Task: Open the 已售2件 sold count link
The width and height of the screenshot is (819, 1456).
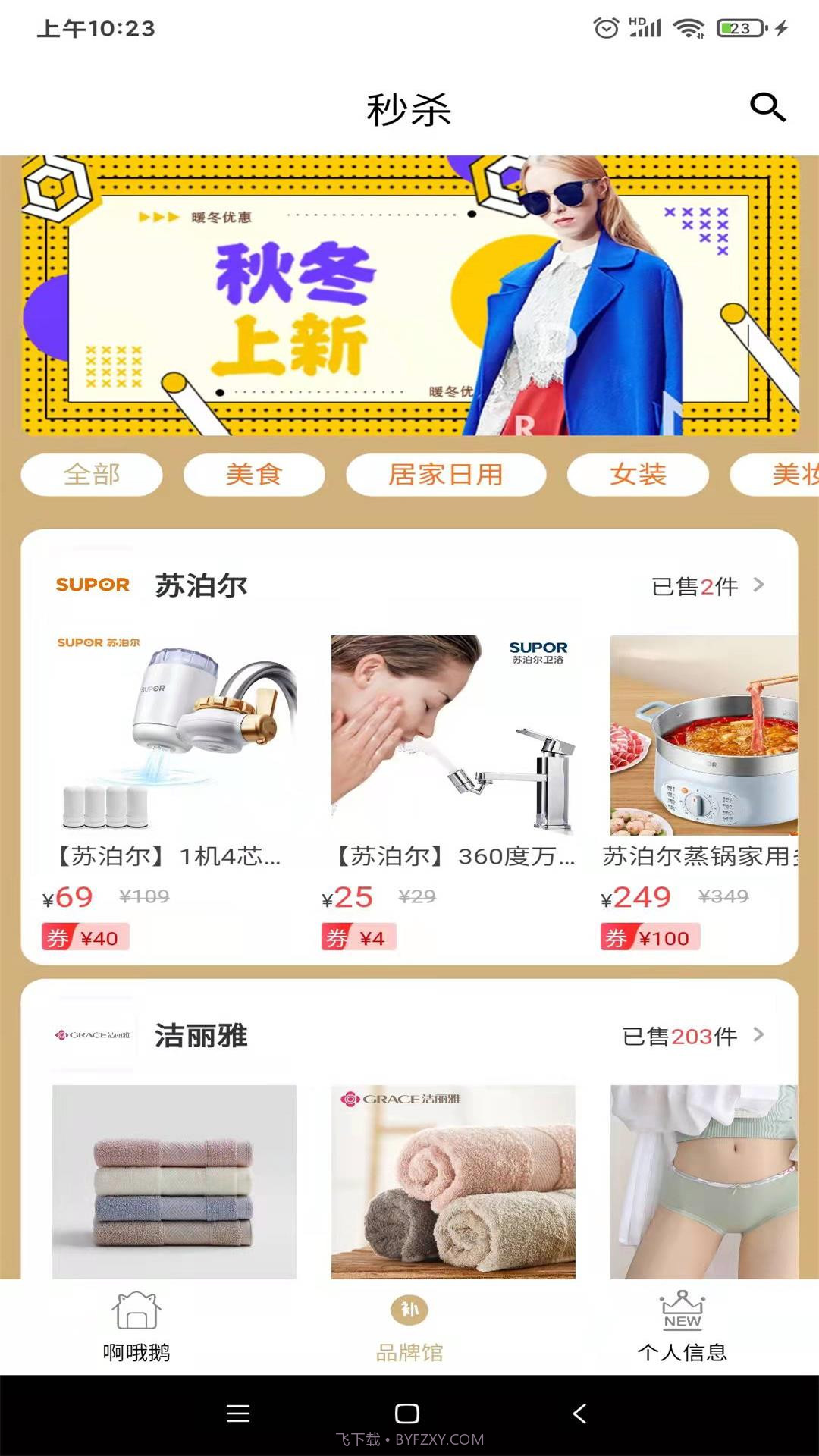Action: pyautogui.click(x=695, y=585)
